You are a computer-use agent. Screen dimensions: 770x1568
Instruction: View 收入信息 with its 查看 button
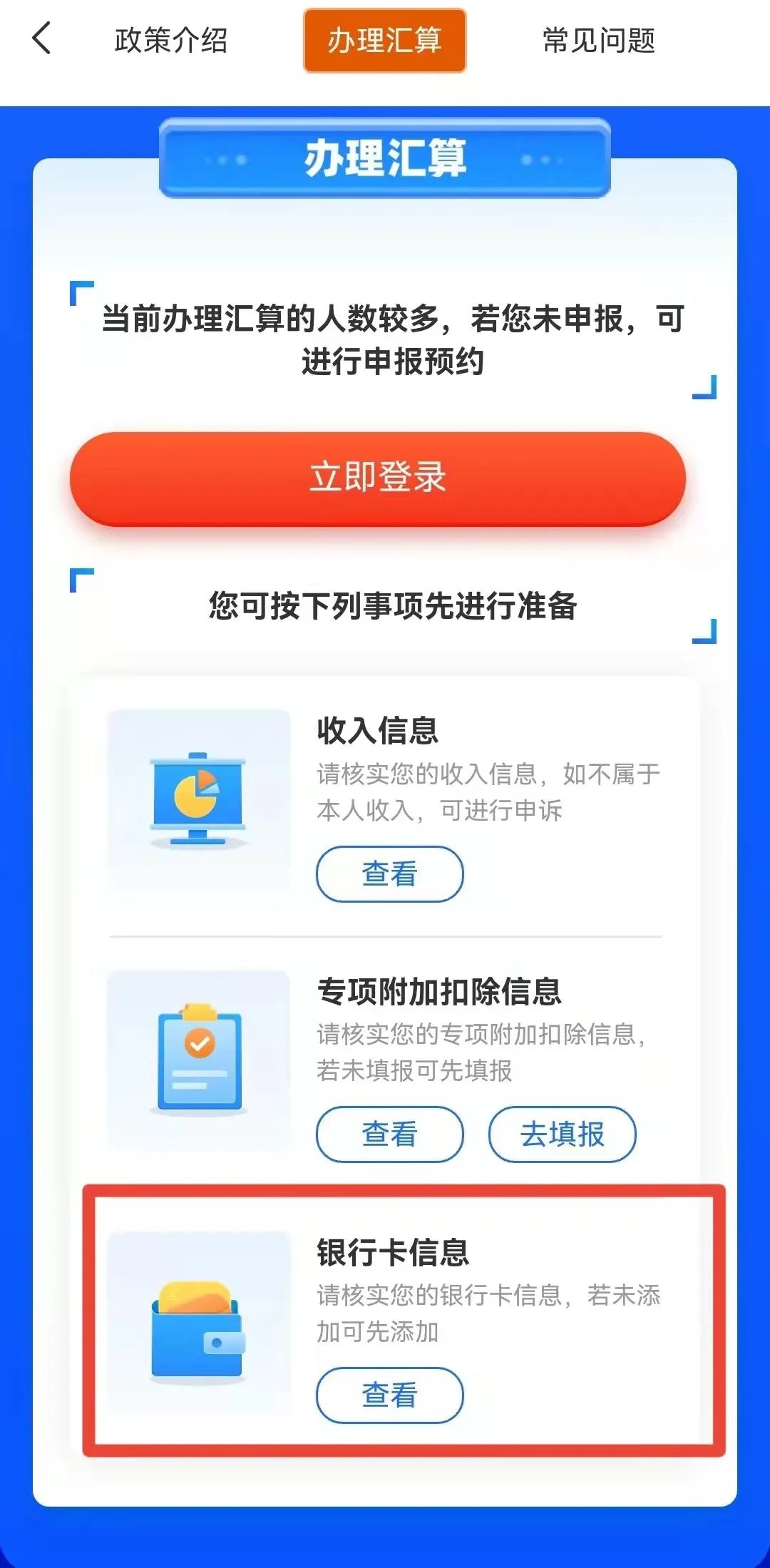click(389, 874)
